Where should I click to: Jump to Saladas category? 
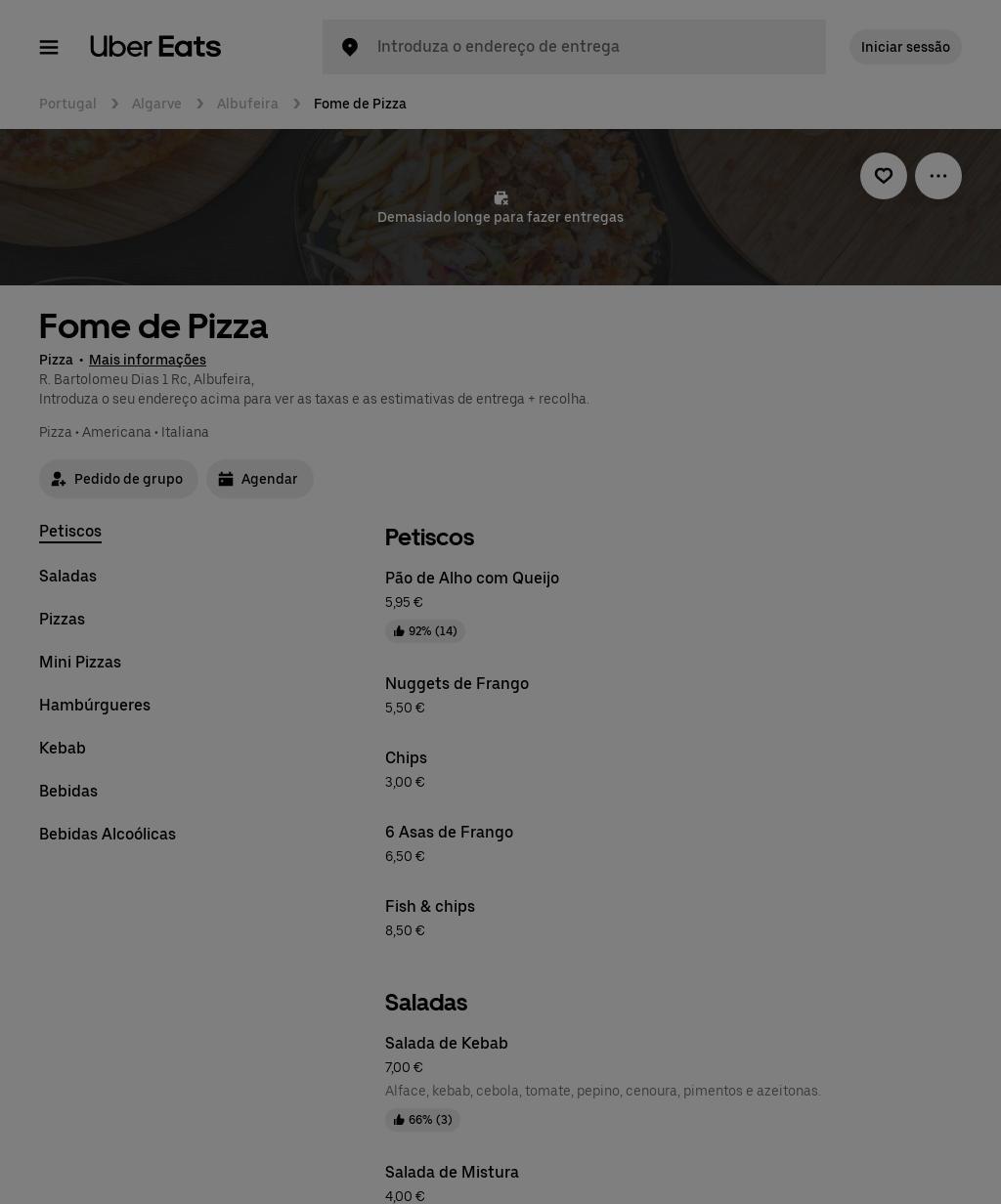pyautogui.click(x=67, y=576)
